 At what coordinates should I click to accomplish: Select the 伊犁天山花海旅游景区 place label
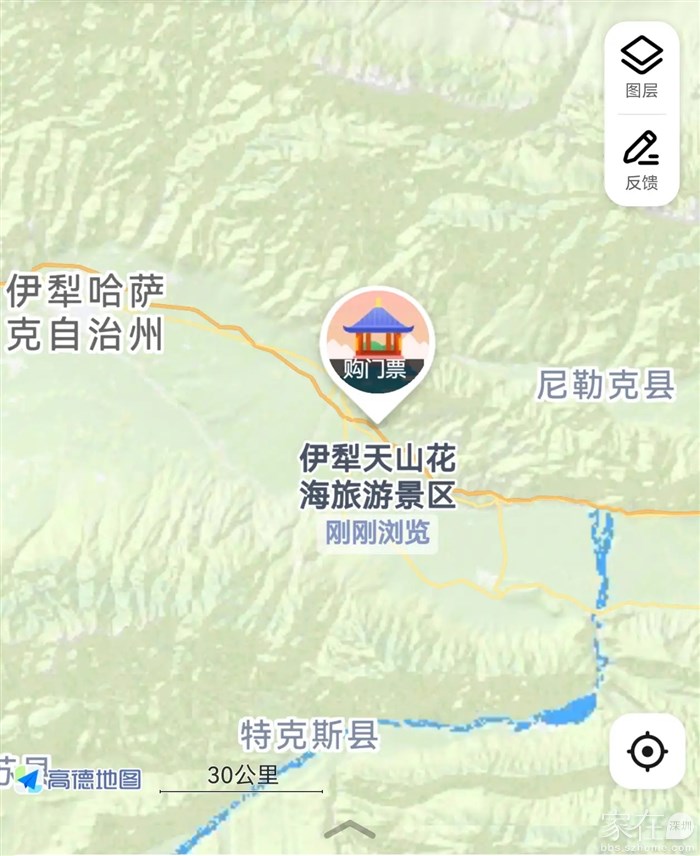(x=377, y=477)
